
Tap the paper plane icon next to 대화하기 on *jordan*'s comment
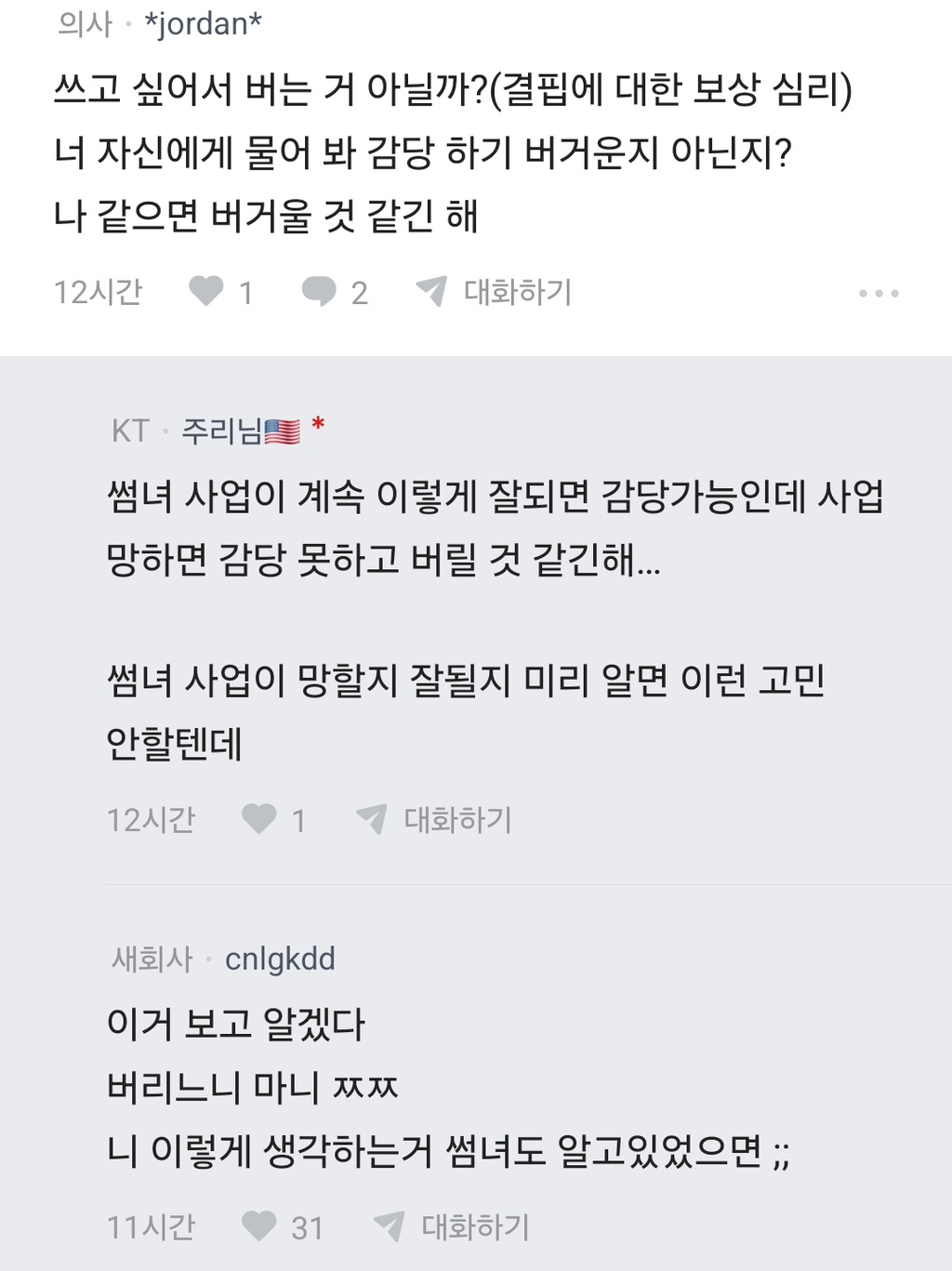(433, 291)
